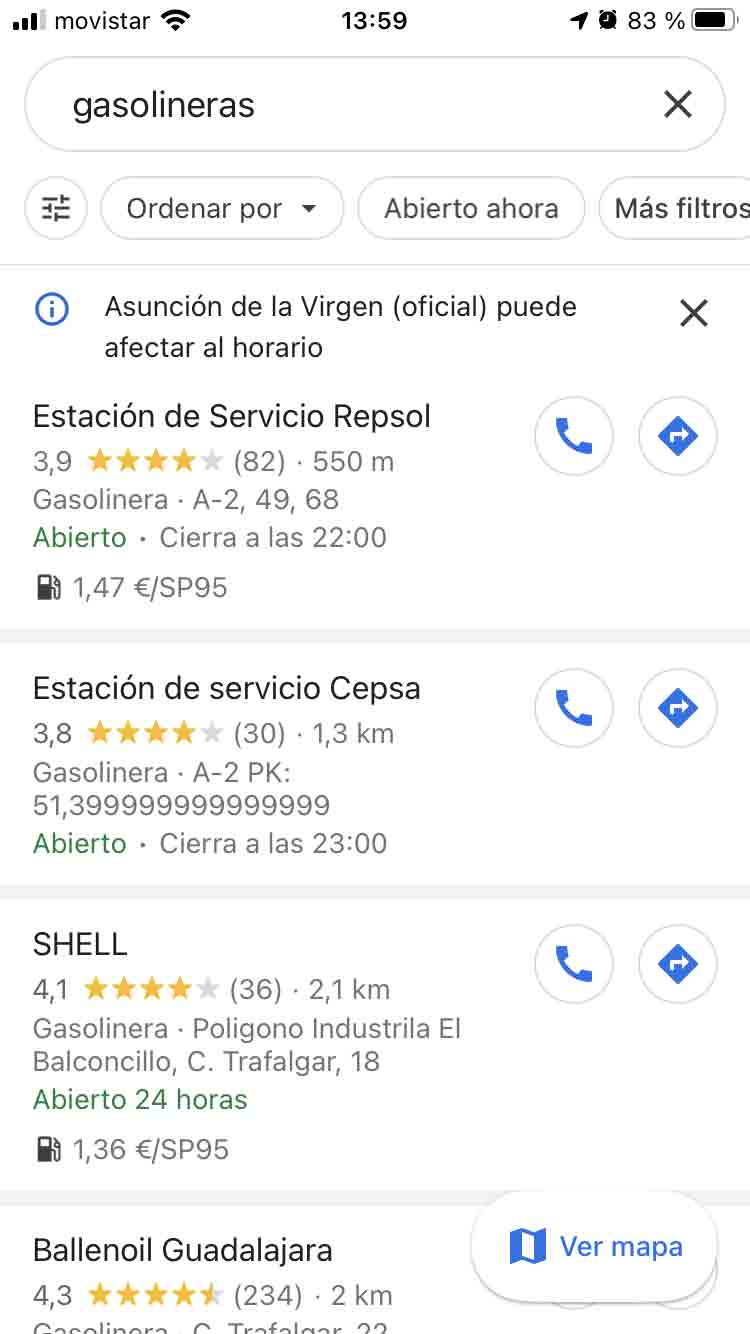Switch to map view with Ver mapa
This screenshot has height=1334, width=750.
(x=595, y=1246)
